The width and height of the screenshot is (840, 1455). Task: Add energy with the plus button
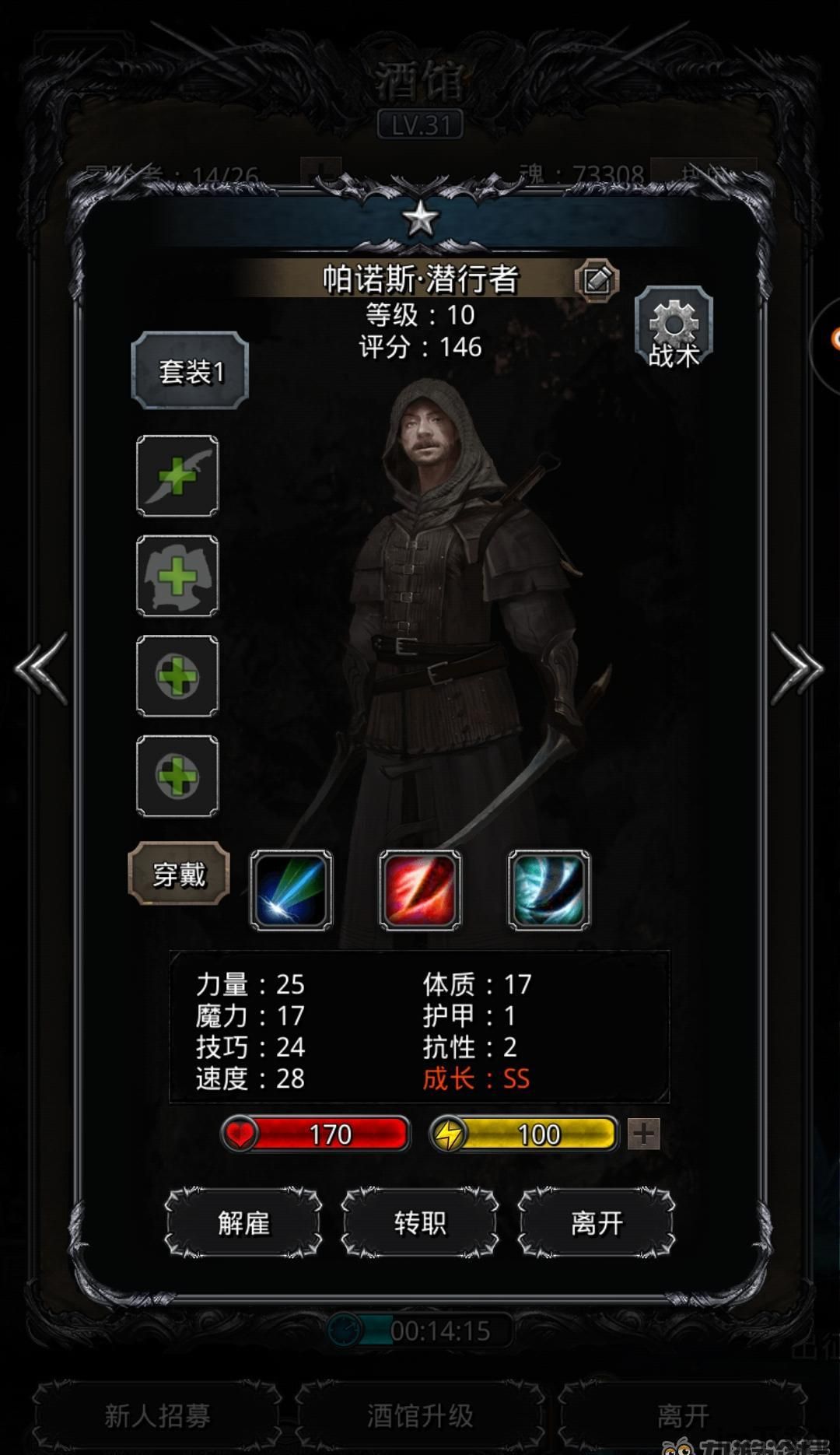(643, 1134)
